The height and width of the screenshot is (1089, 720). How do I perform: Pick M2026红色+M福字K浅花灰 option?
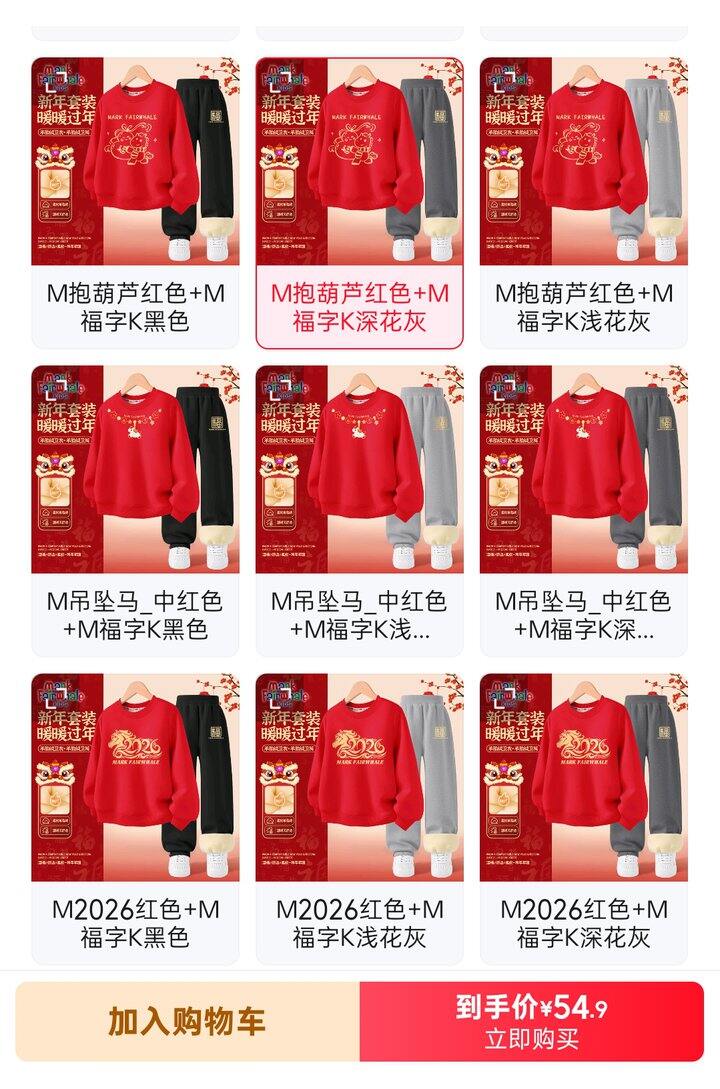pyautogui.click(x=360, y=819)
